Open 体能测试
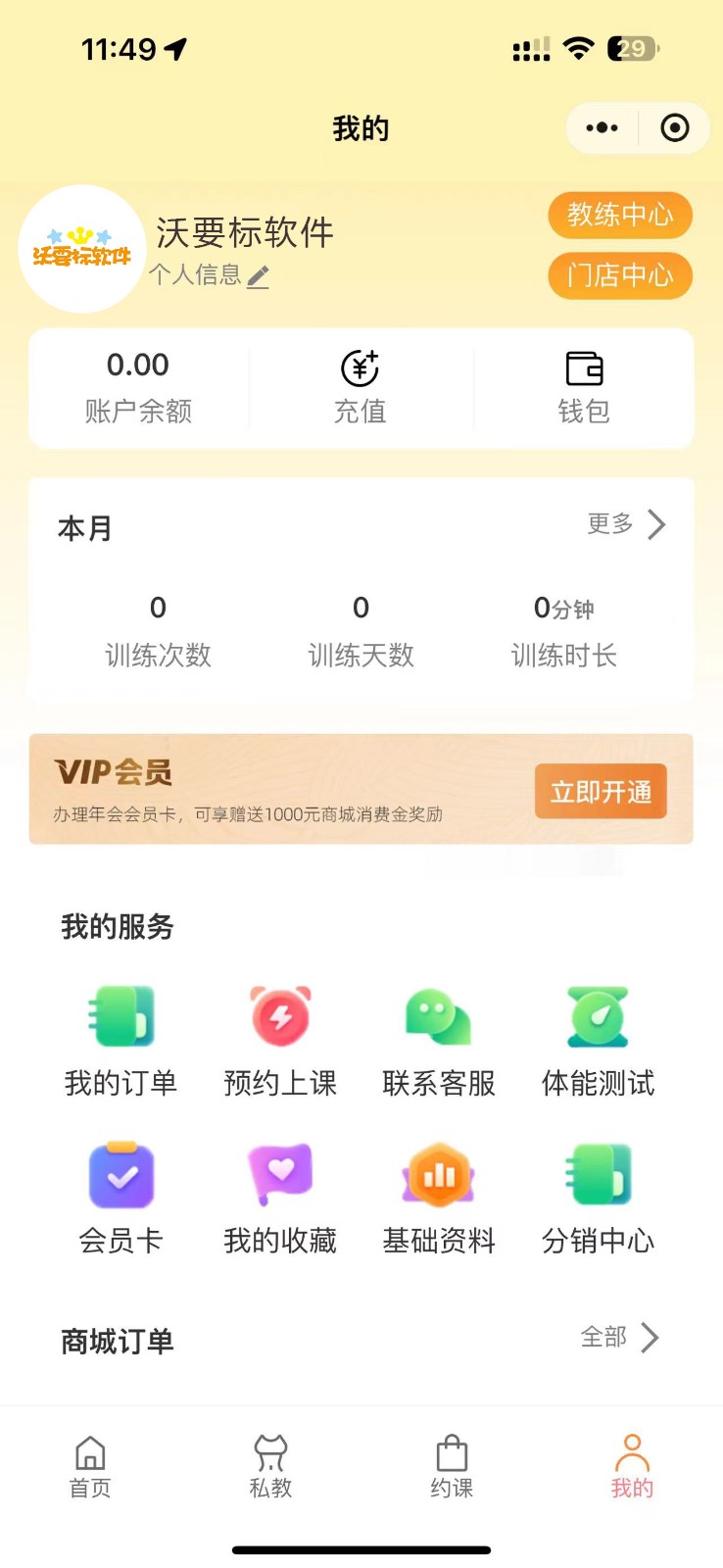This screenshot has width=723, height=1568. [598, 1041]
